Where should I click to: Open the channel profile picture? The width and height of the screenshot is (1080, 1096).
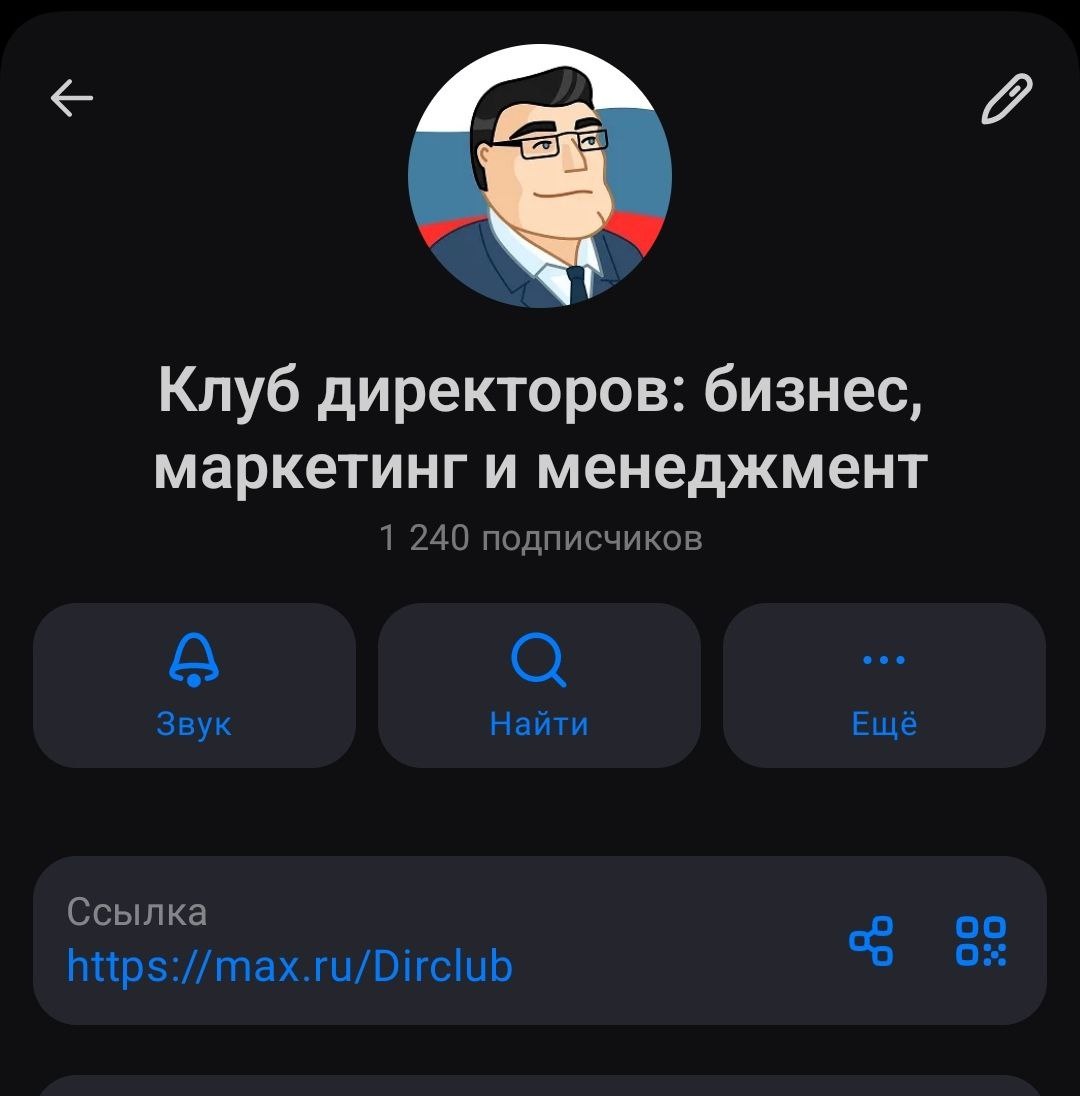[540, 176]
